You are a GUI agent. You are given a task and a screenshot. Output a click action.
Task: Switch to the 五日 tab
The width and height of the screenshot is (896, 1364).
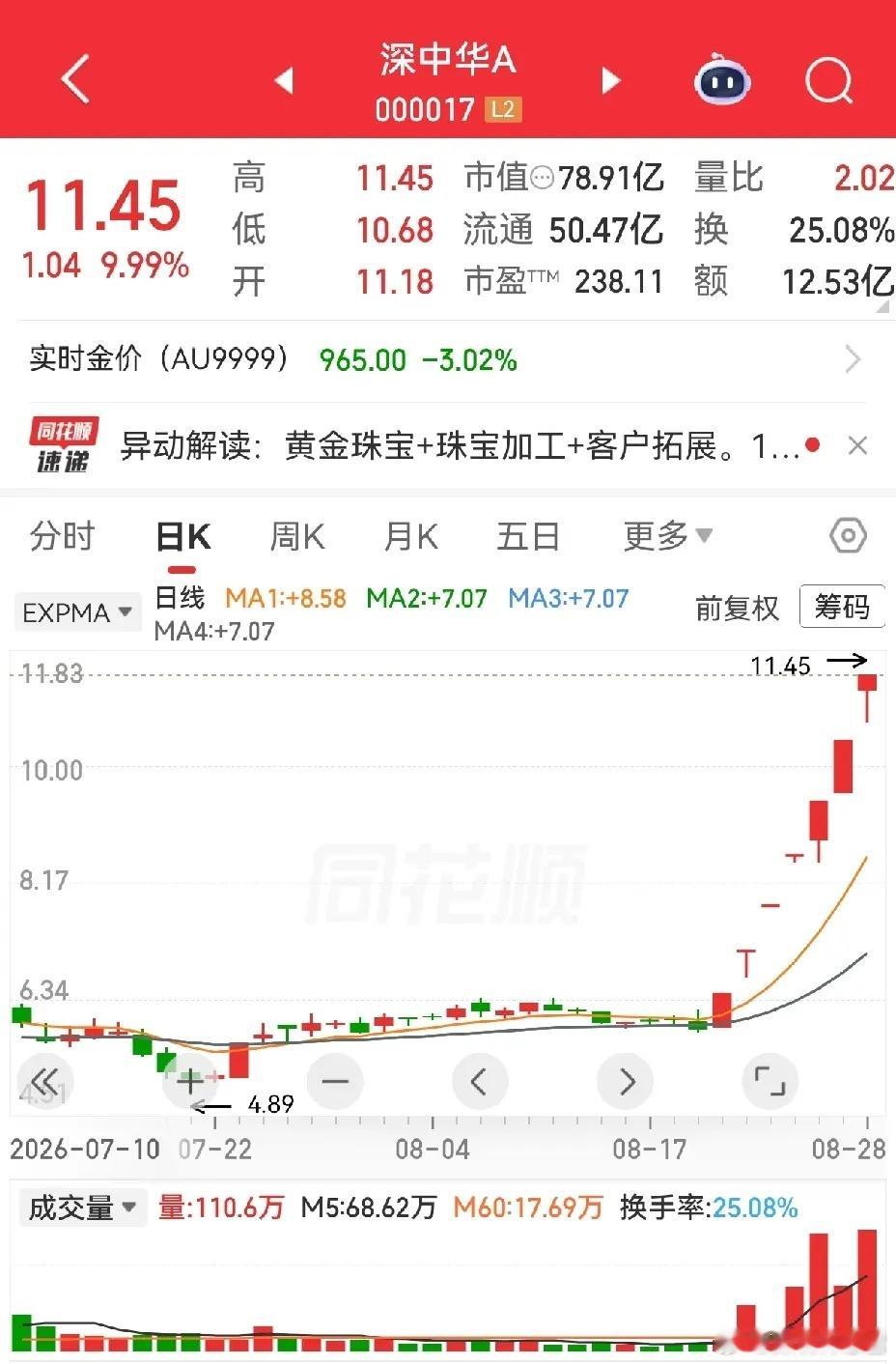click(528, 536)
